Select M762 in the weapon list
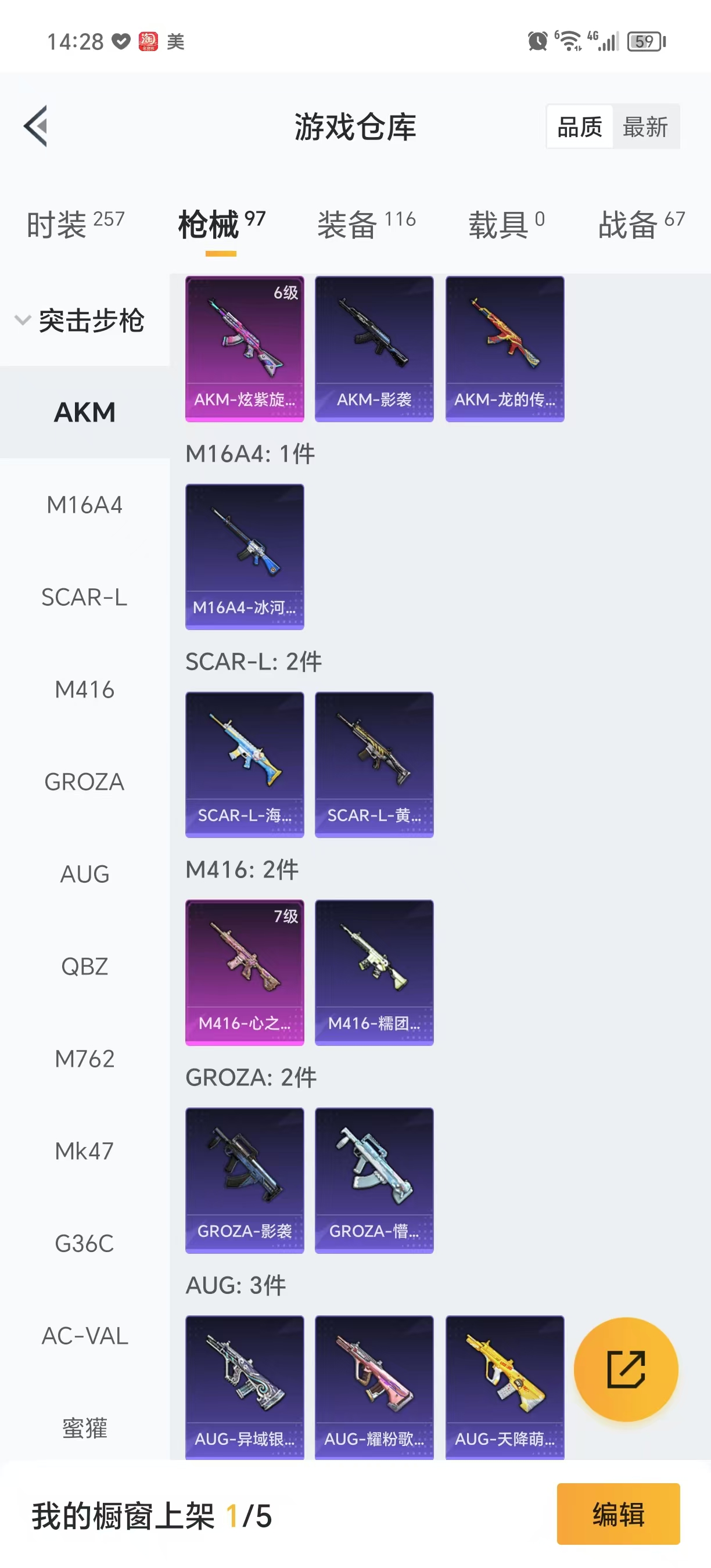 (x=85, y=1059)
